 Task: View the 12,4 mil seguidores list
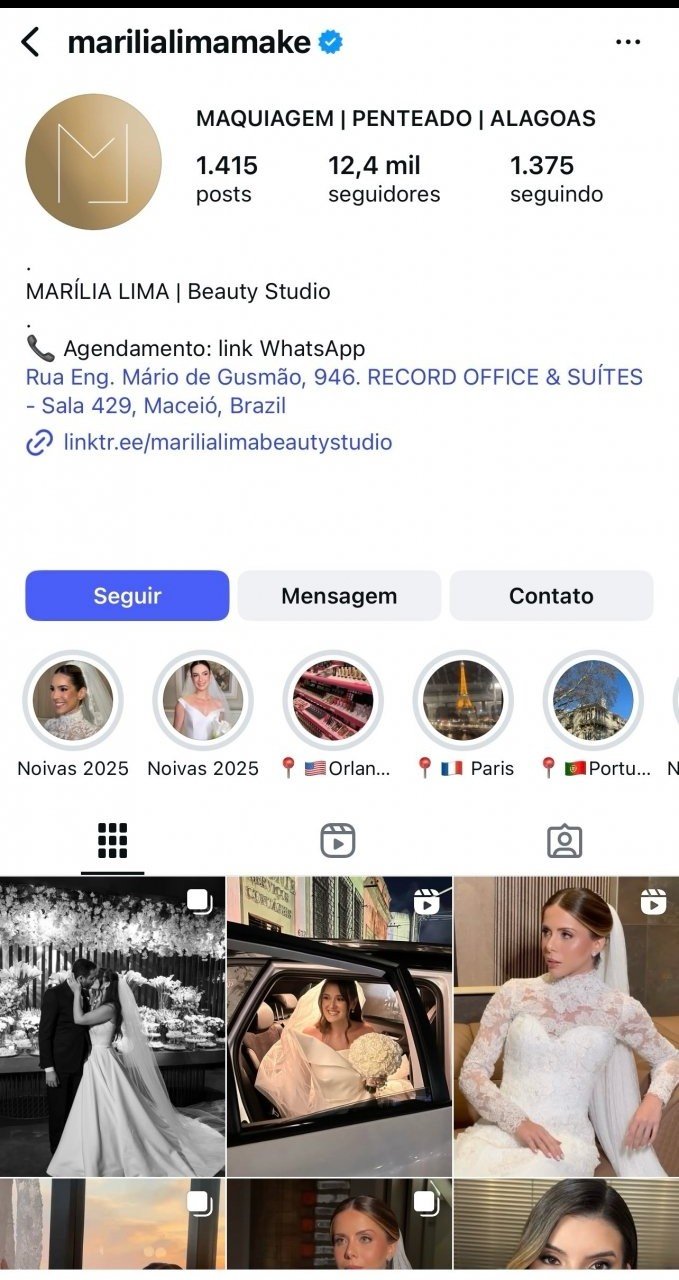(384, 178)
